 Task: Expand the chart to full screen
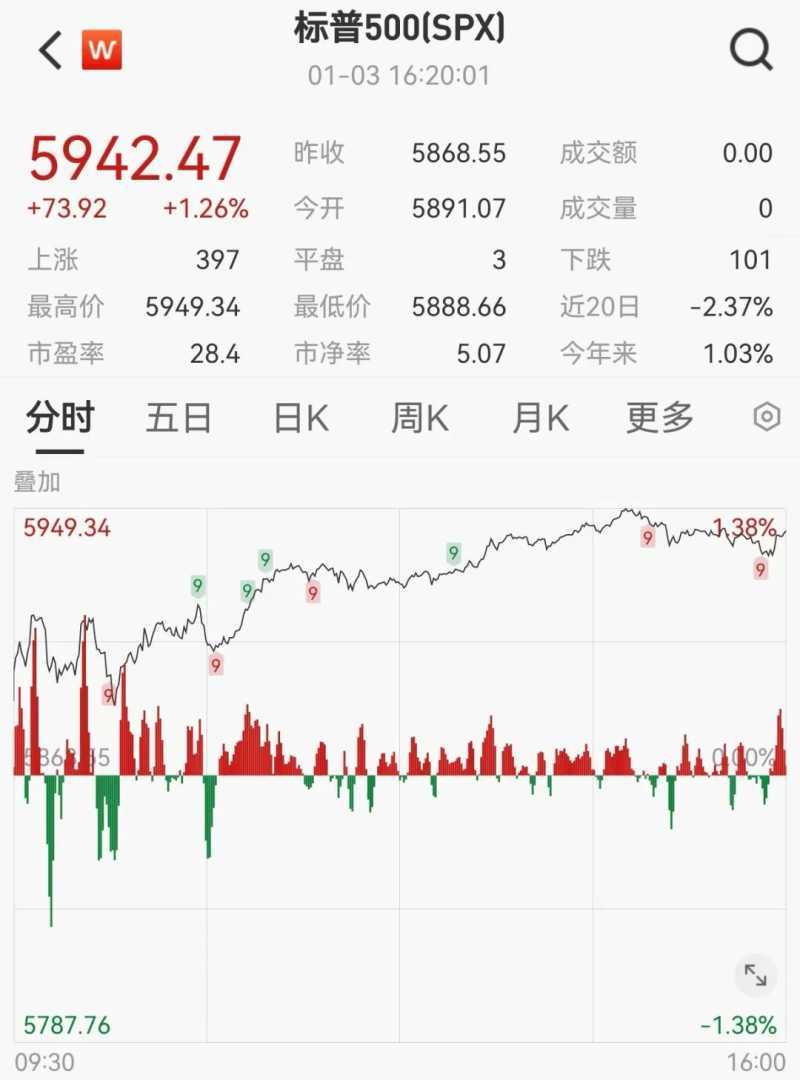coord(755,975)
